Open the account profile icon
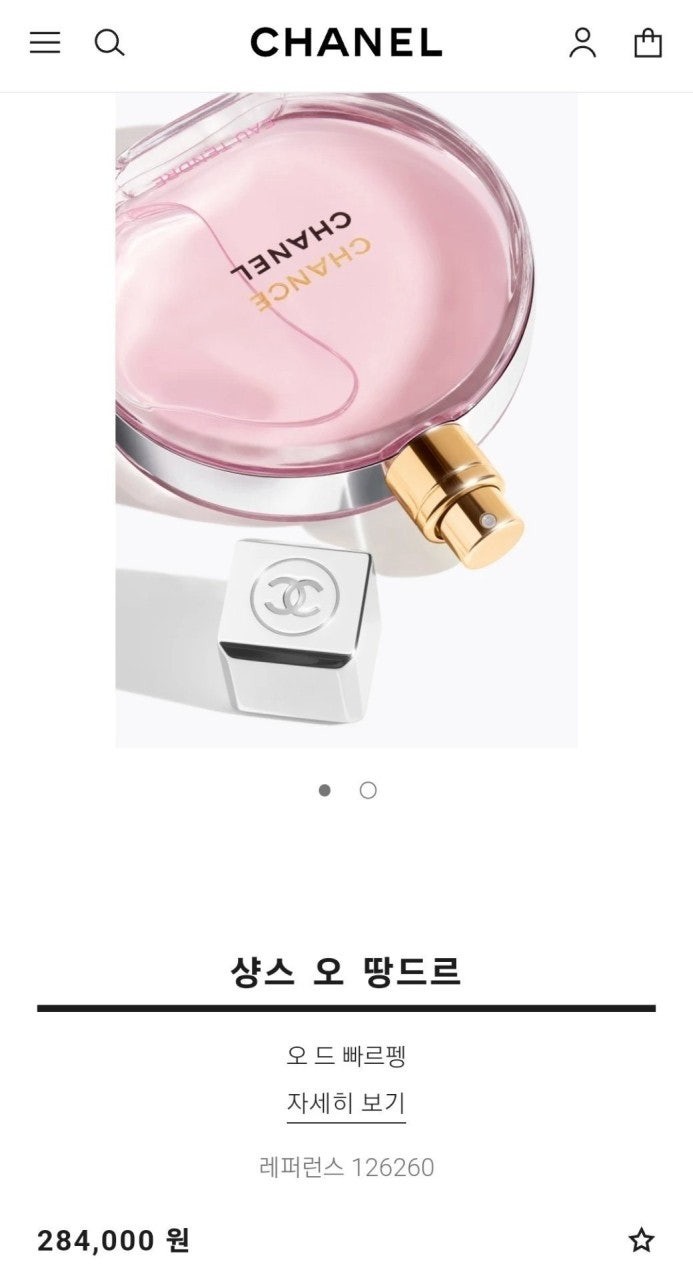The width and height of the screenshot is (693, 1280). (582, 42)
